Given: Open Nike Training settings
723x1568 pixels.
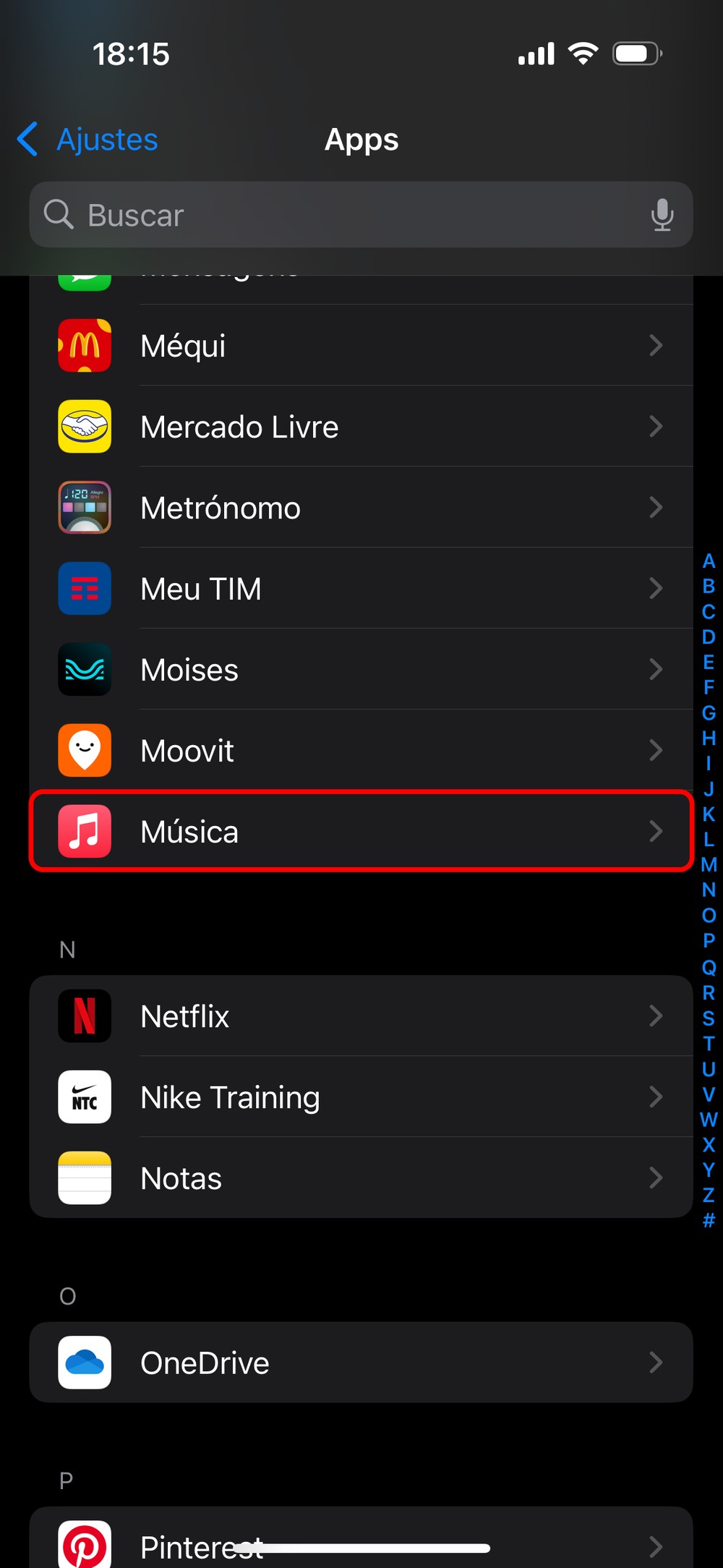Looking at the screenshot, I should [x=361, y=1097].
